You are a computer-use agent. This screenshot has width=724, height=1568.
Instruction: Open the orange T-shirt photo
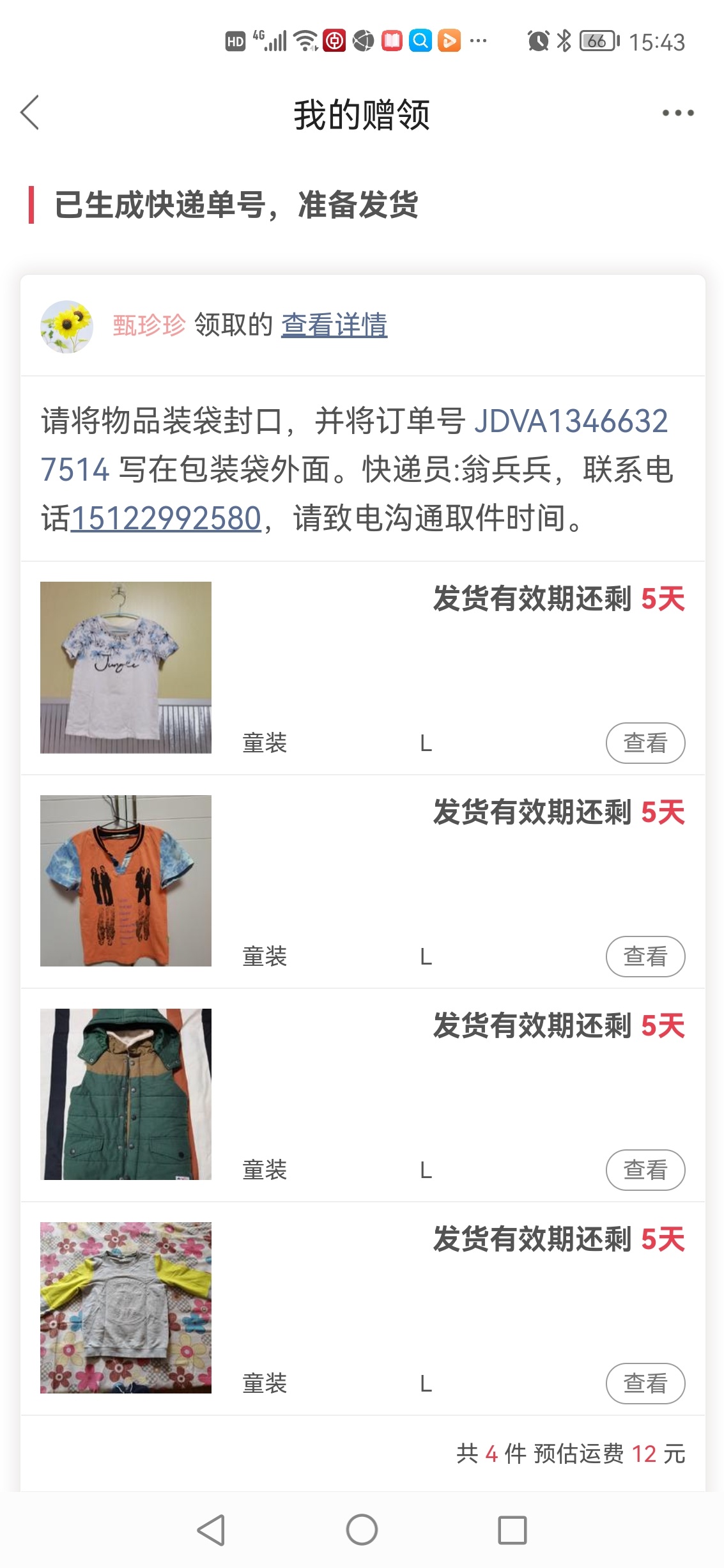click(126, 881)
